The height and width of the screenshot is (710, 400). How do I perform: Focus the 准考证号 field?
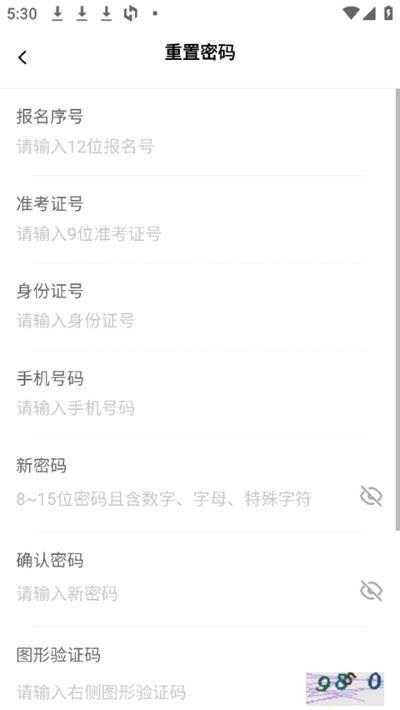tap(190, 234)
